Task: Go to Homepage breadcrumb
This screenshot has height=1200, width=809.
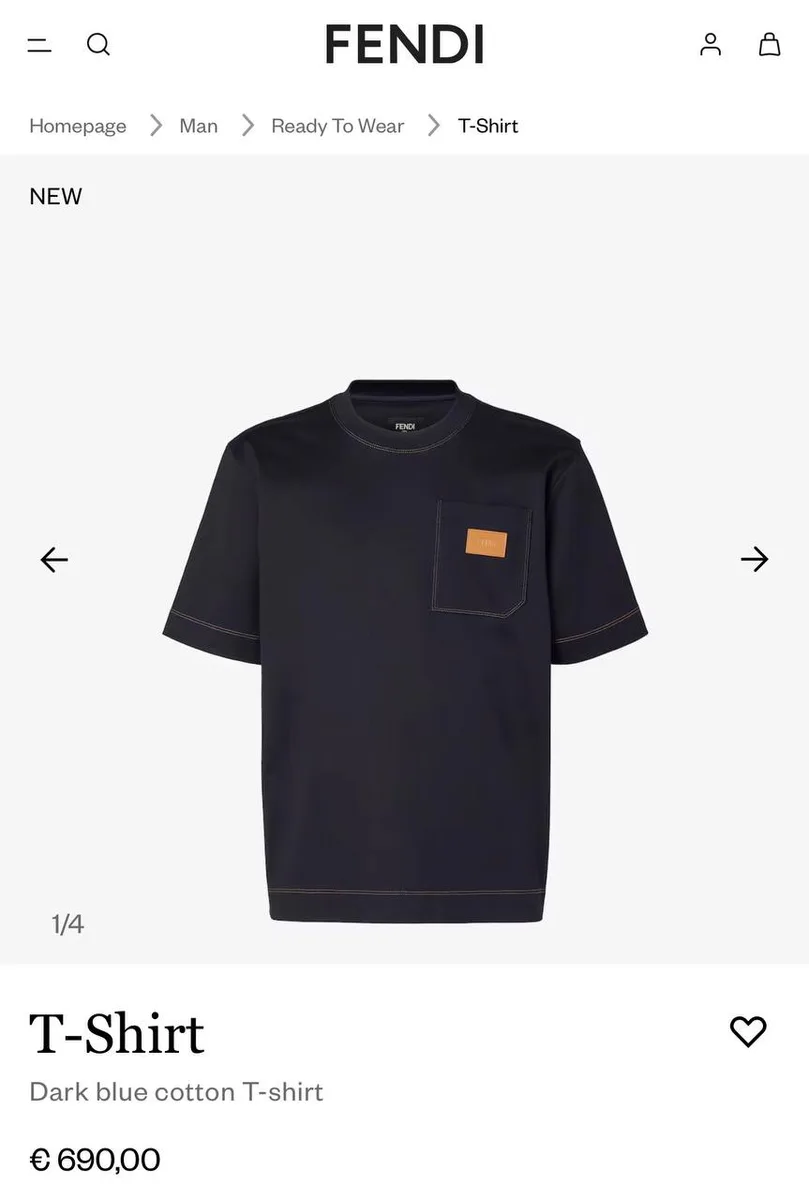Action: click(x=78, y=126)
